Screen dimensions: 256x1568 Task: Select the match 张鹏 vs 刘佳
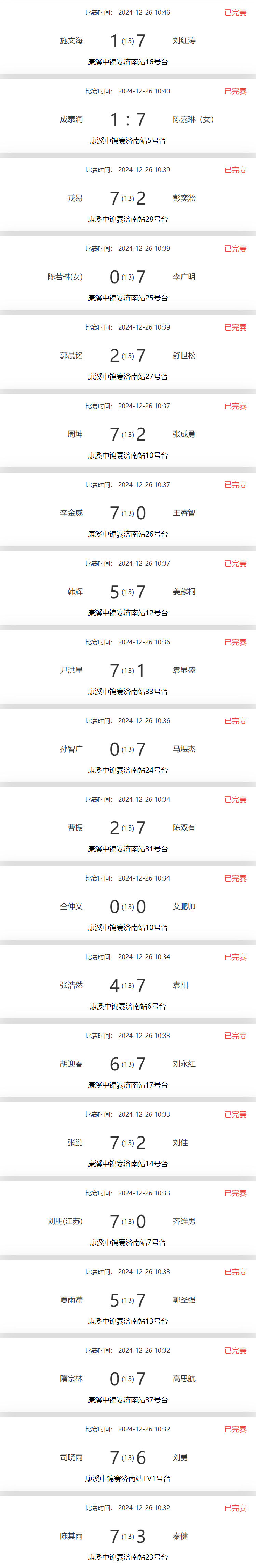click(128, 1143)
